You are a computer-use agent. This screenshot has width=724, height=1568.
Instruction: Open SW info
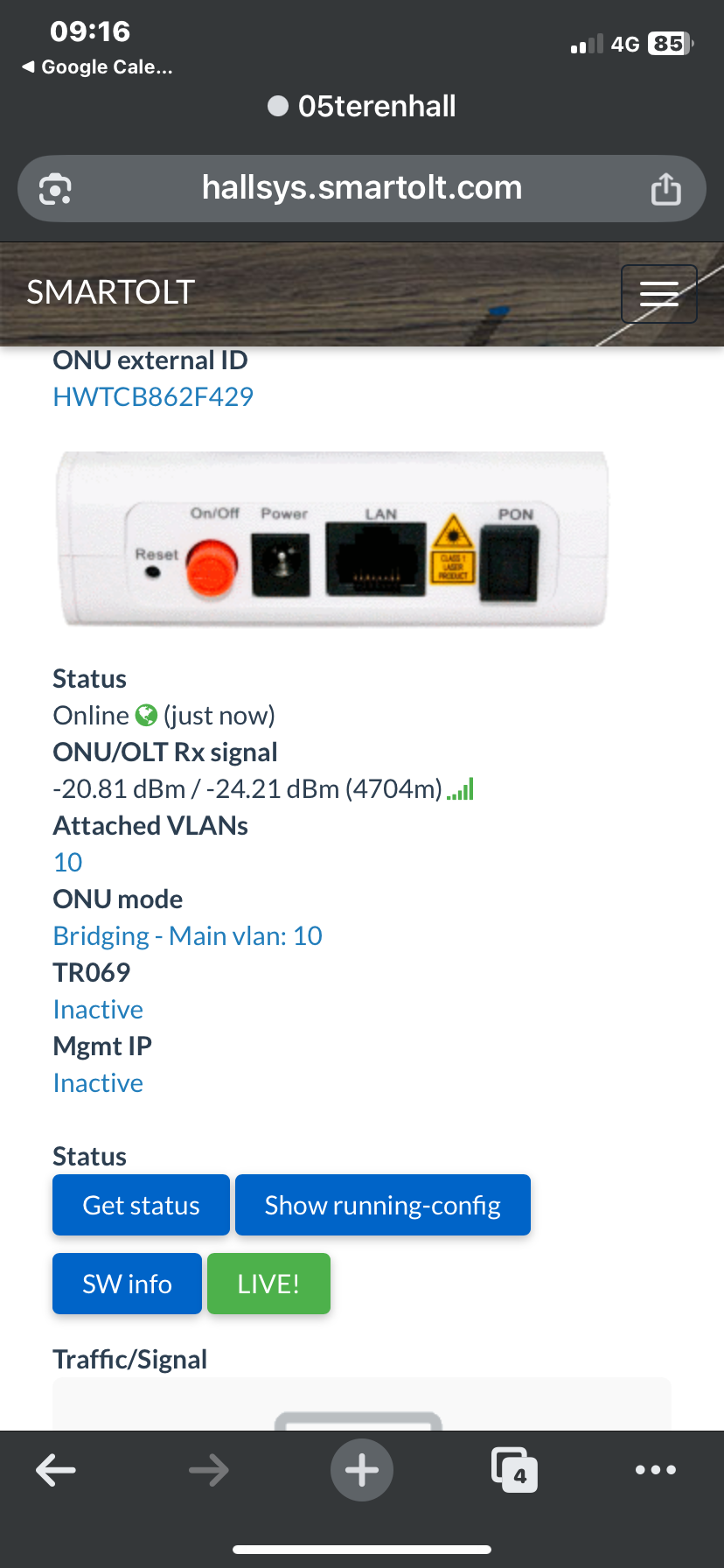[127, 1284]
